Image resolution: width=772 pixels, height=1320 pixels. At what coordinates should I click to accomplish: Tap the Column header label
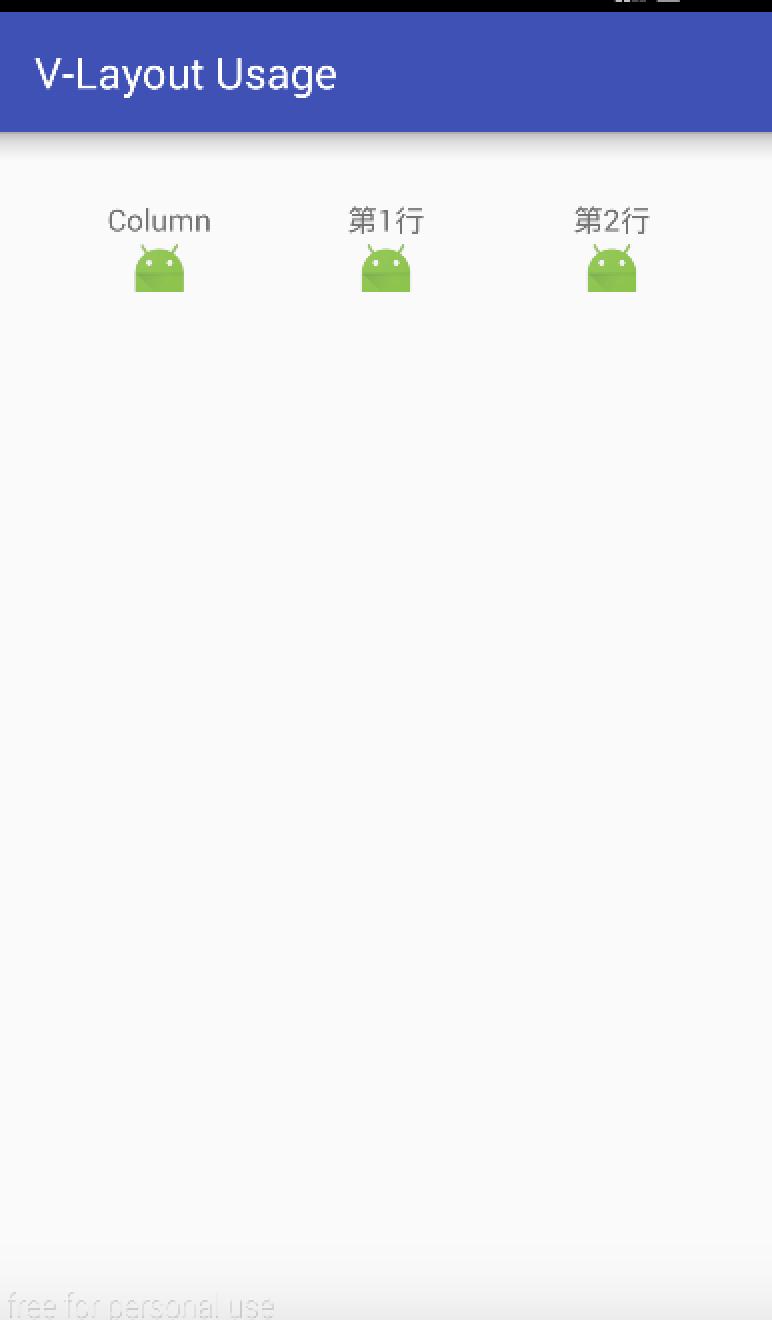pyautogui.click(x=159, y=220)
